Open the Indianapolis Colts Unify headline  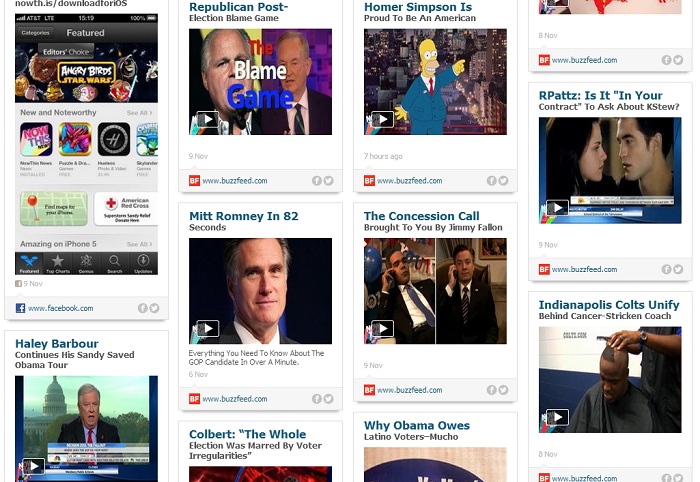tap(608, 304)
